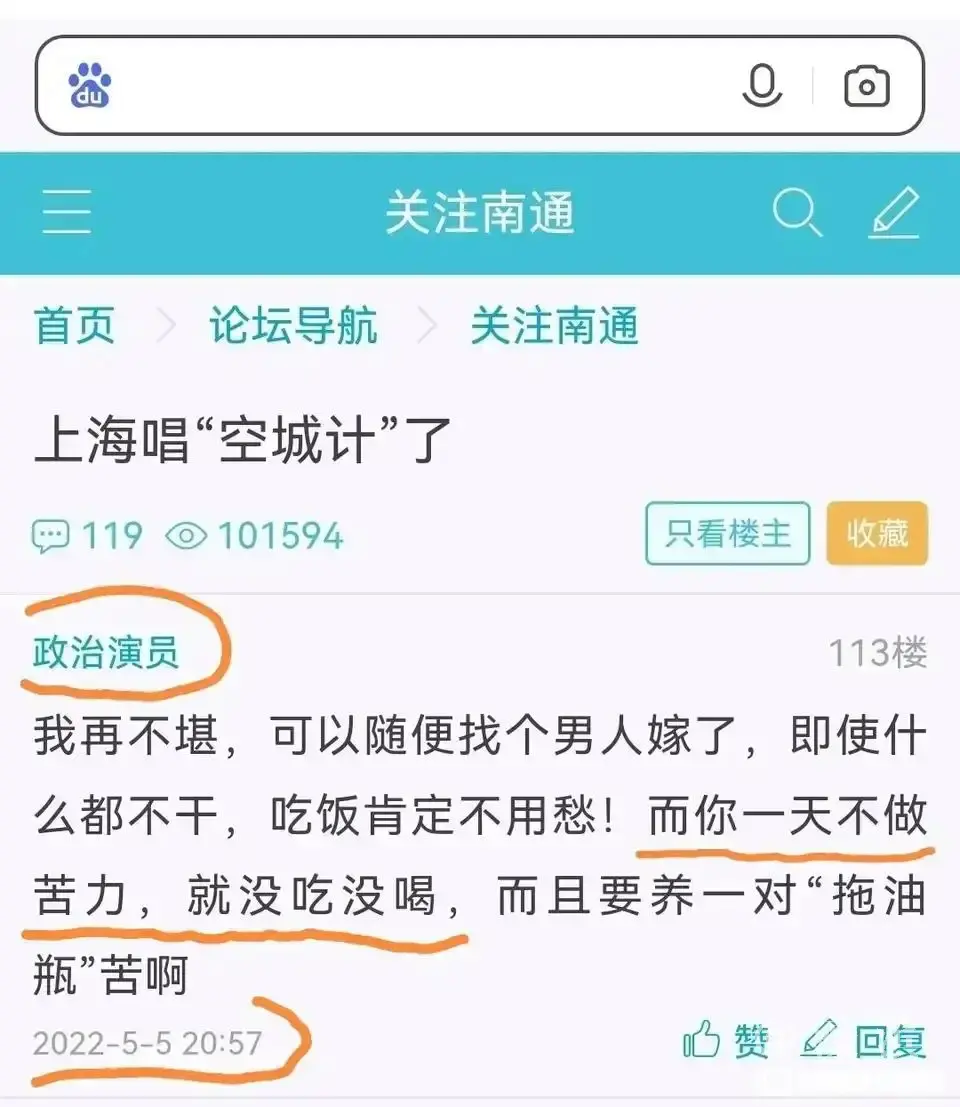Bookmark the thread with 收藏

click(x=877, y=534)
